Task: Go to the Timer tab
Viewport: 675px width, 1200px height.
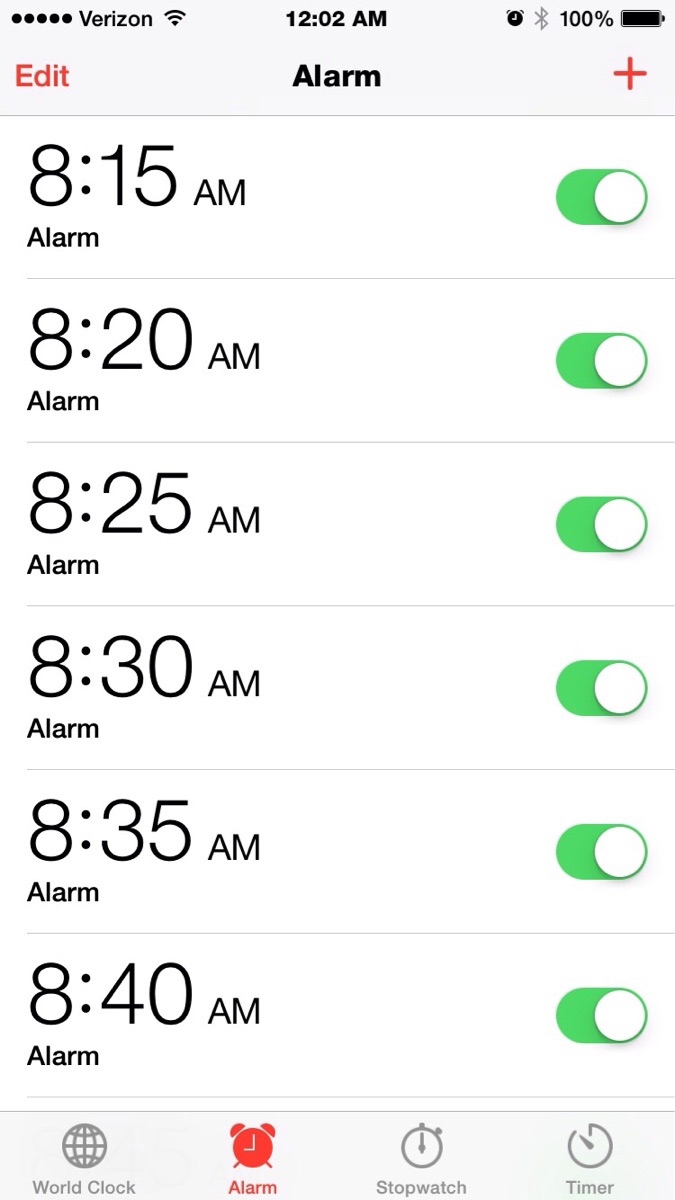Action: pyautogui.click(x=589, y=1158)
